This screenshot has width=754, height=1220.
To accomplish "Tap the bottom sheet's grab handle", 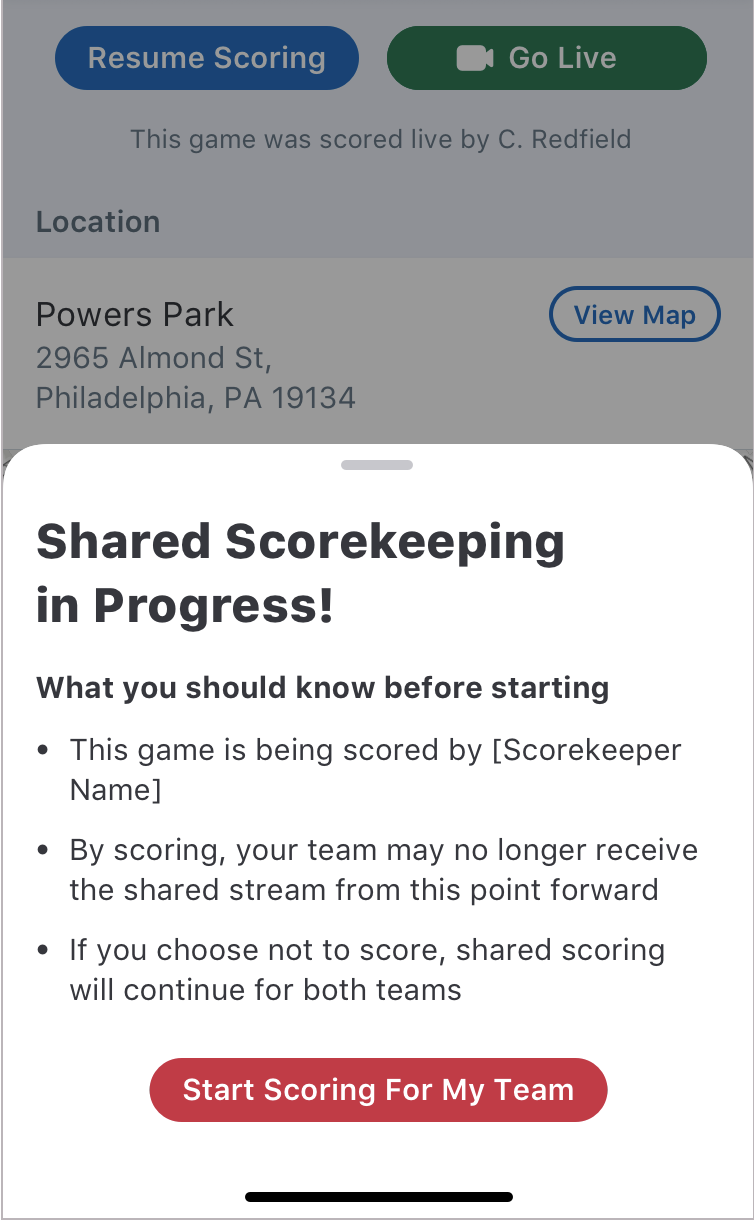I will click(377, 465).
